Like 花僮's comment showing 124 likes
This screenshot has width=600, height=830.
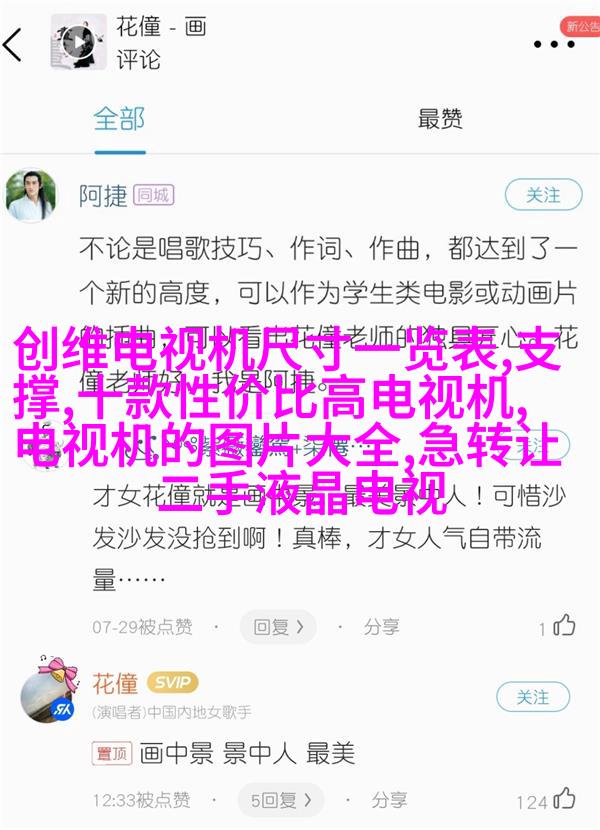click(x=564, y=800)
